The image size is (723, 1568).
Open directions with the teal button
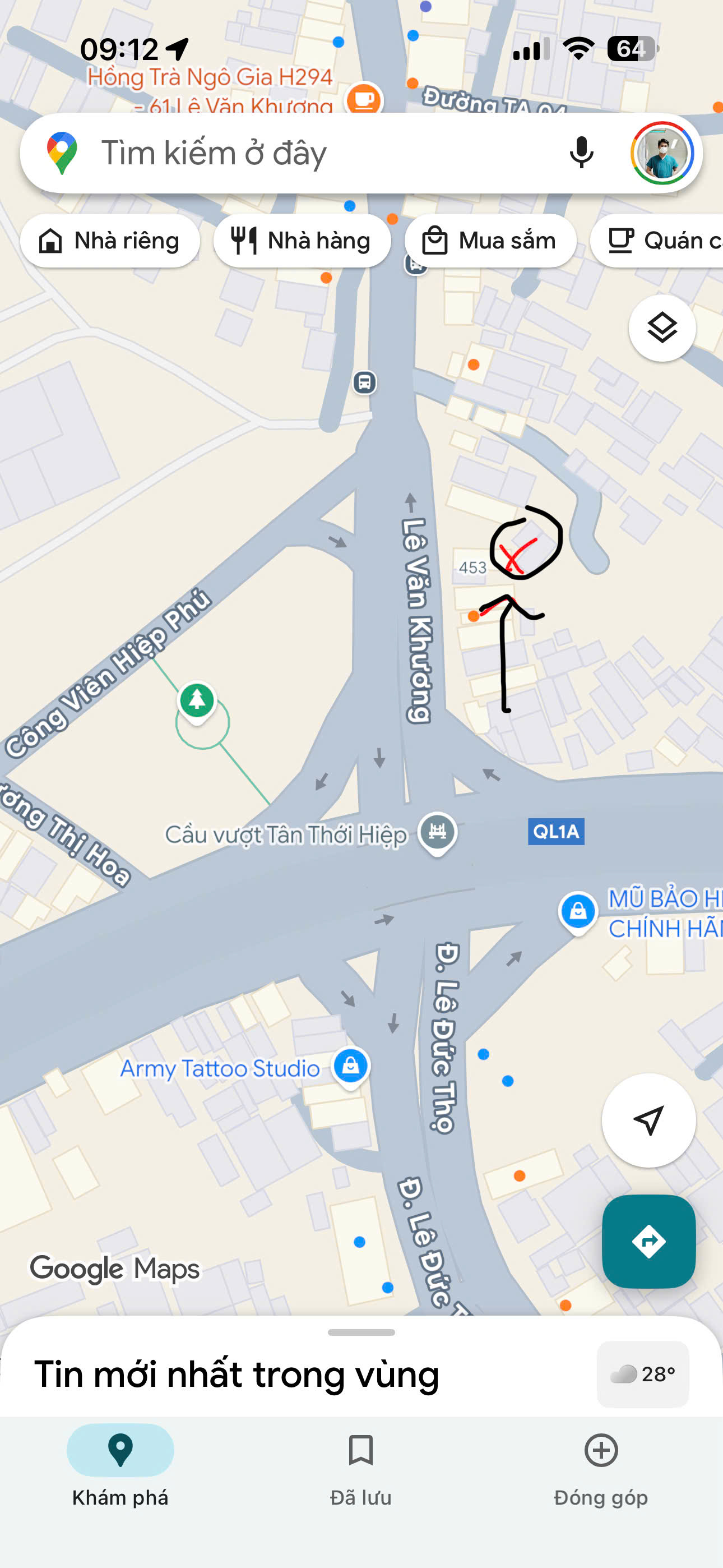[x=648, y=1241]
